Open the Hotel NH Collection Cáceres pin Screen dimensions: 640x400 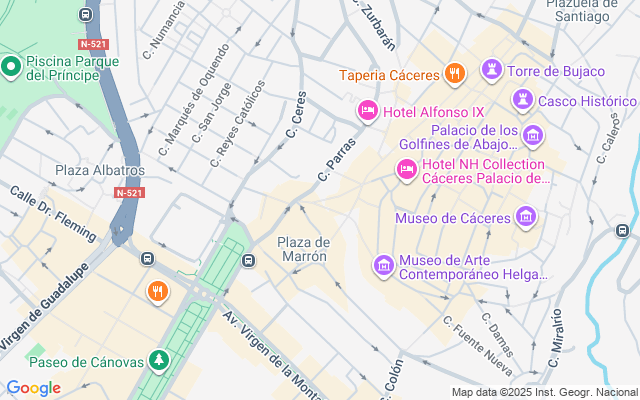click(406, 171)
